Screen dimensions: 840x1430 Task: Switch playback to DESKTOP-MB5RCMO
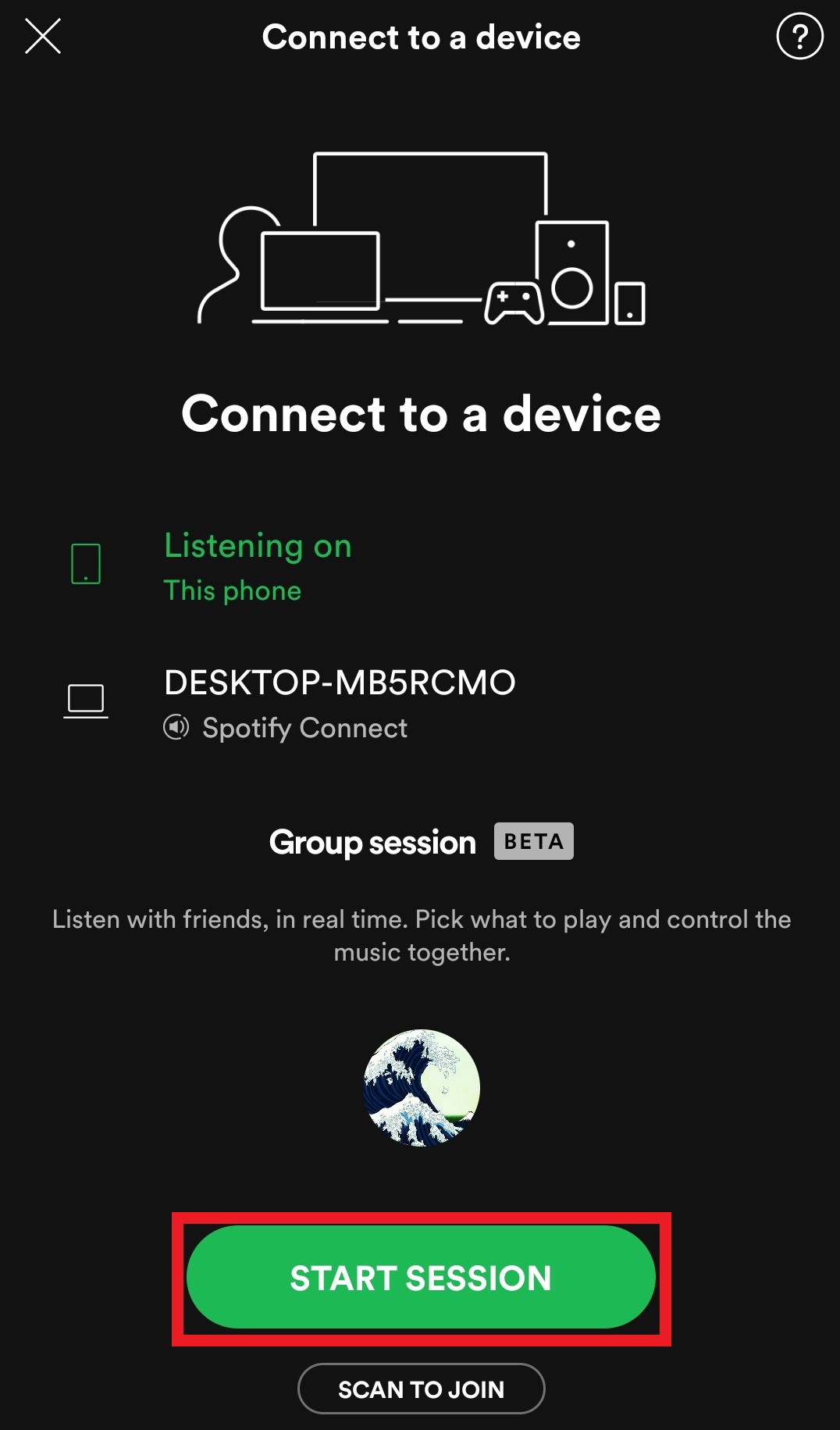(337, 683)
